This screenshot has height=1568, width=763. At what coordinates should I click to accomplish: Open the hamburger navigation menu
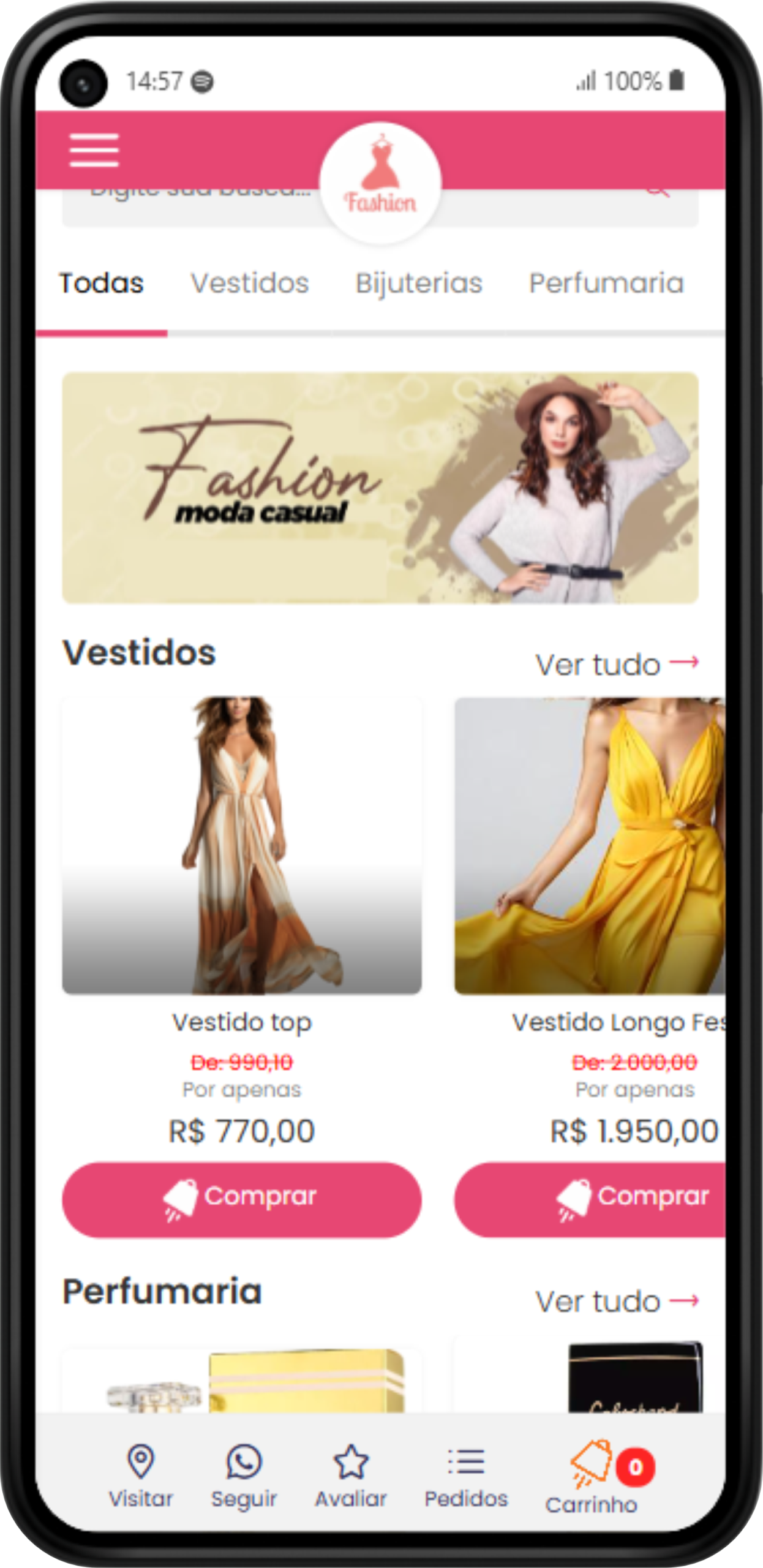pyautogui.click(x=95, y=149)
